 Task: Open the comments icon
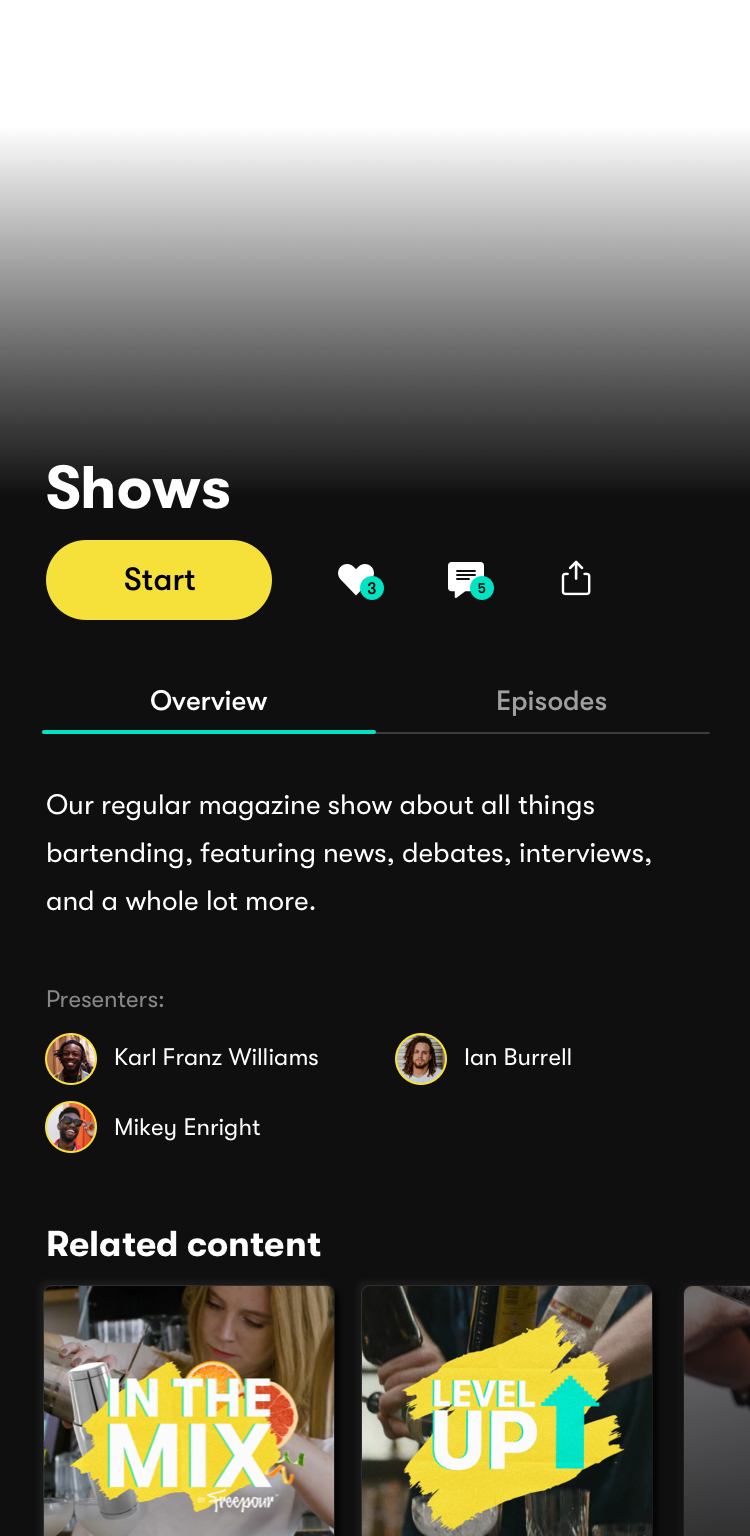pos(467,579)
